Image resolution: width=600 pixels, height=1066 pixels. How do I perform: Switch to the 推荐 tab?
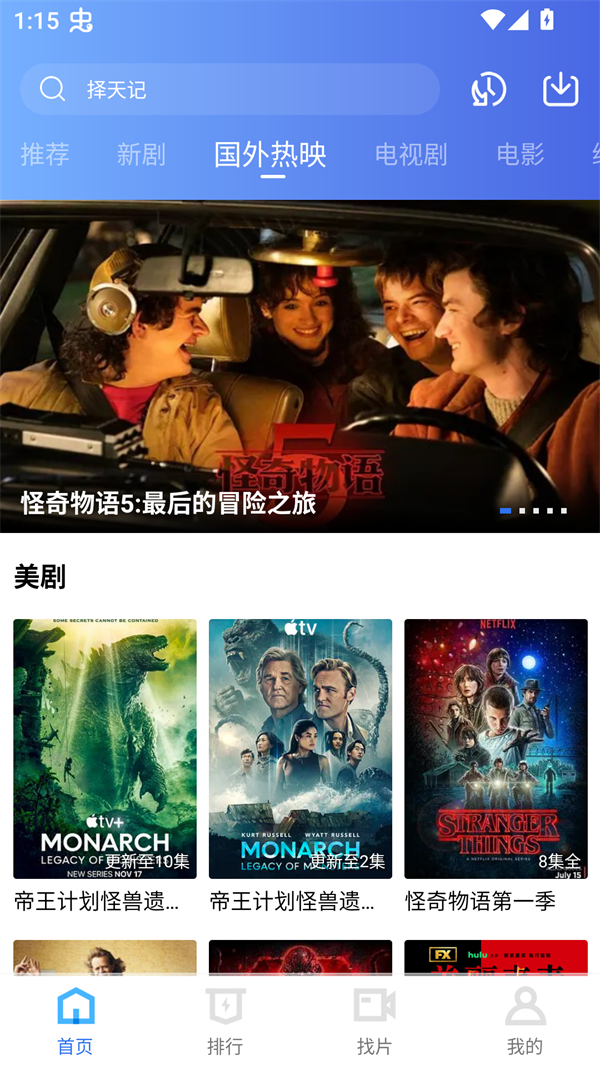(45, 154)
